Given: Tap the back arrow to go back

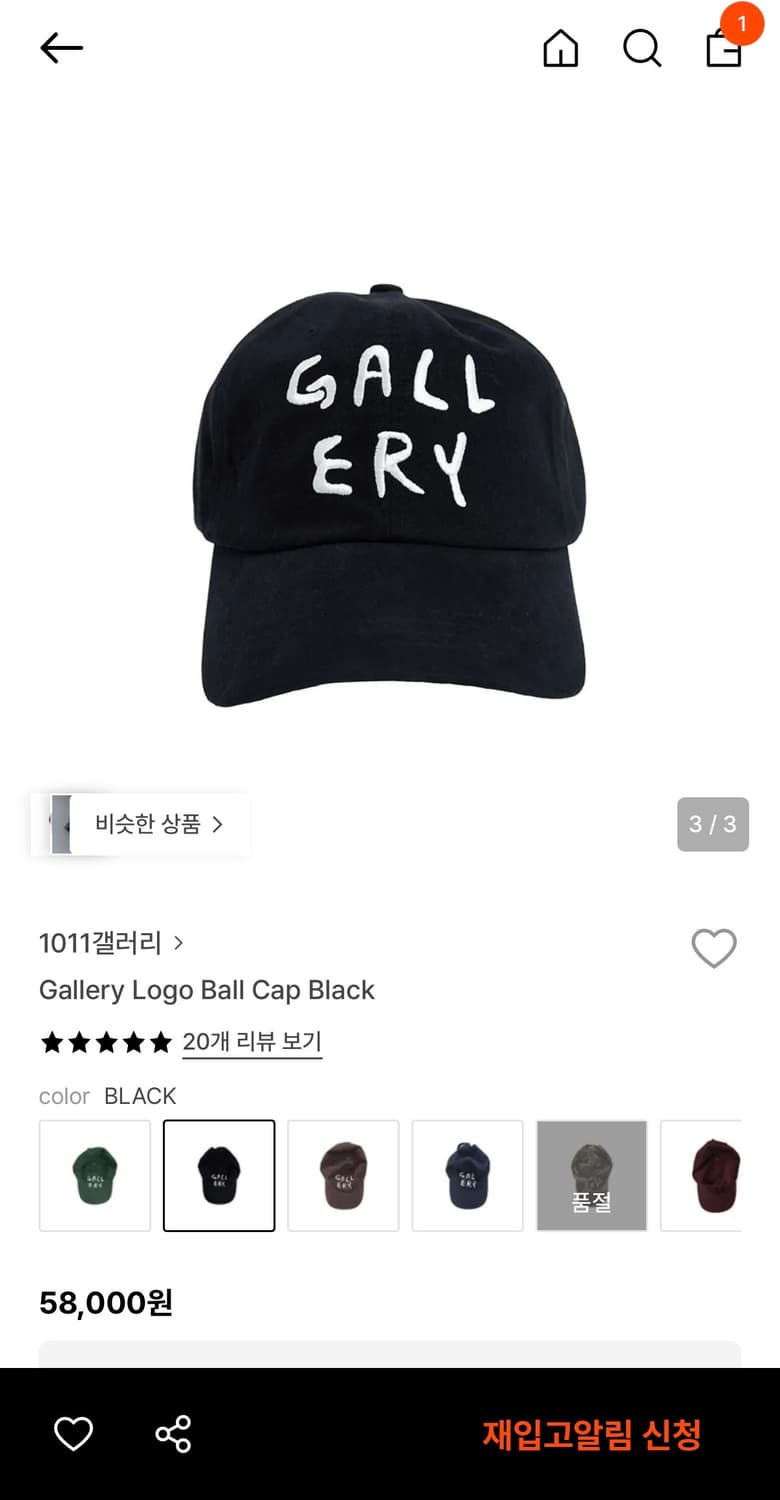Looking at the screenshot, I should (x=61, y=47).
